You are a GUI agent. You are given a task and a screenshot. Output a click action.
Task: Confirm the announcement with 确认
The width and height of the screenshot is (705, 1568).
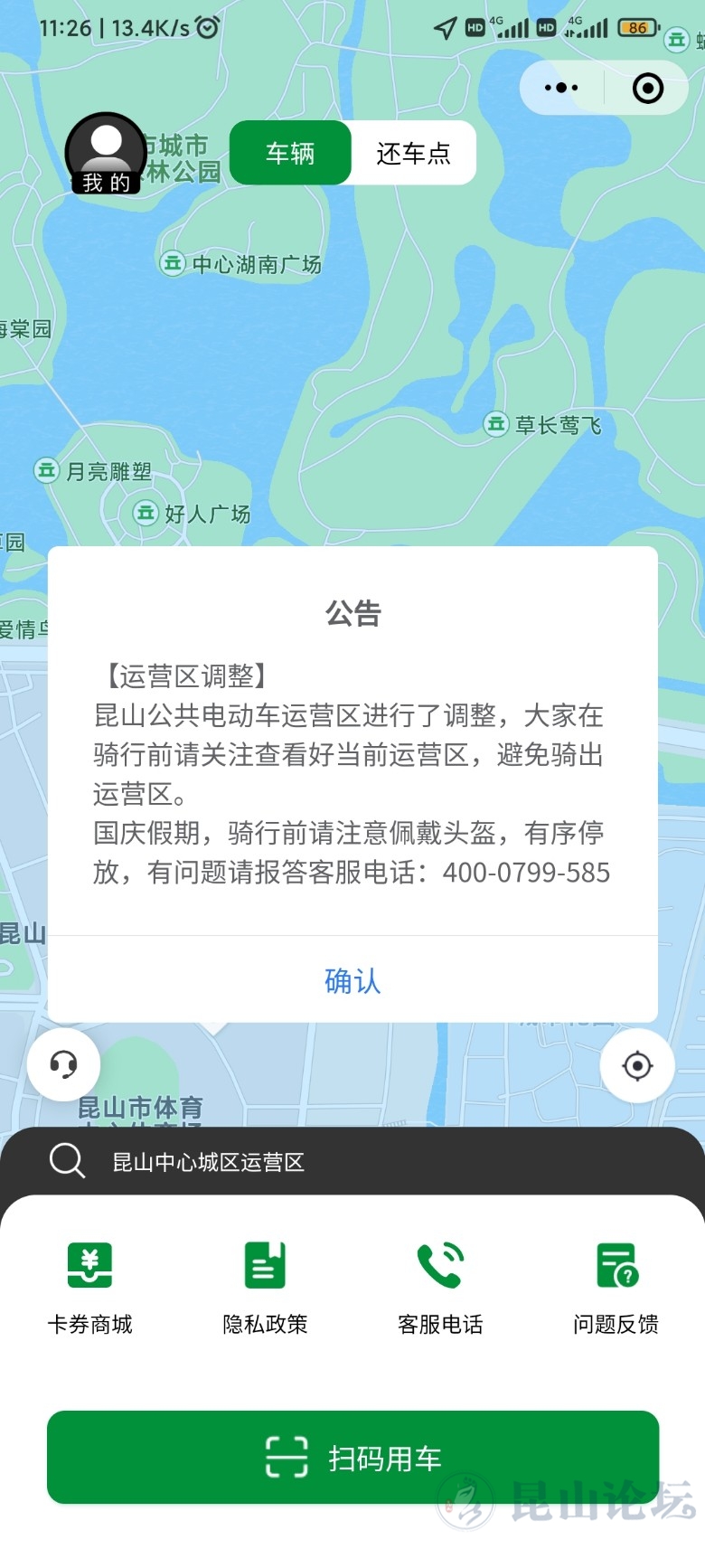[352, 980]
